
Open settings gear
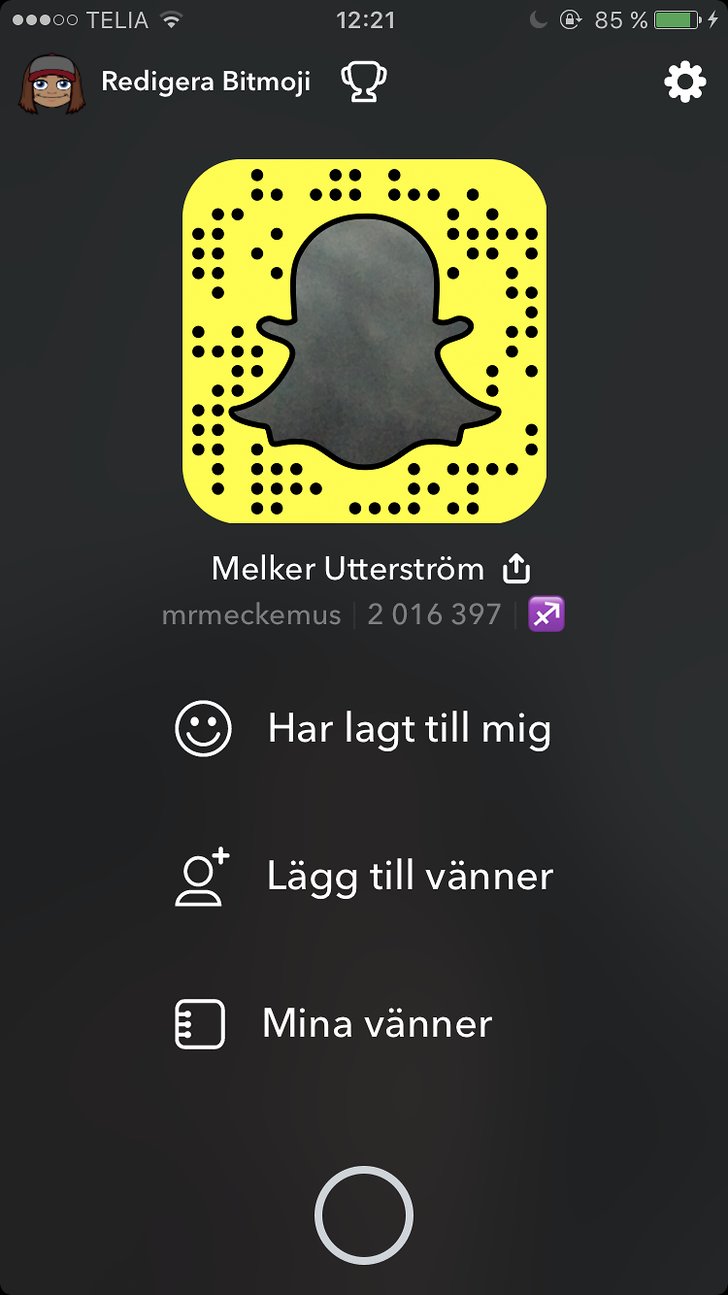[x=685, y=82]
